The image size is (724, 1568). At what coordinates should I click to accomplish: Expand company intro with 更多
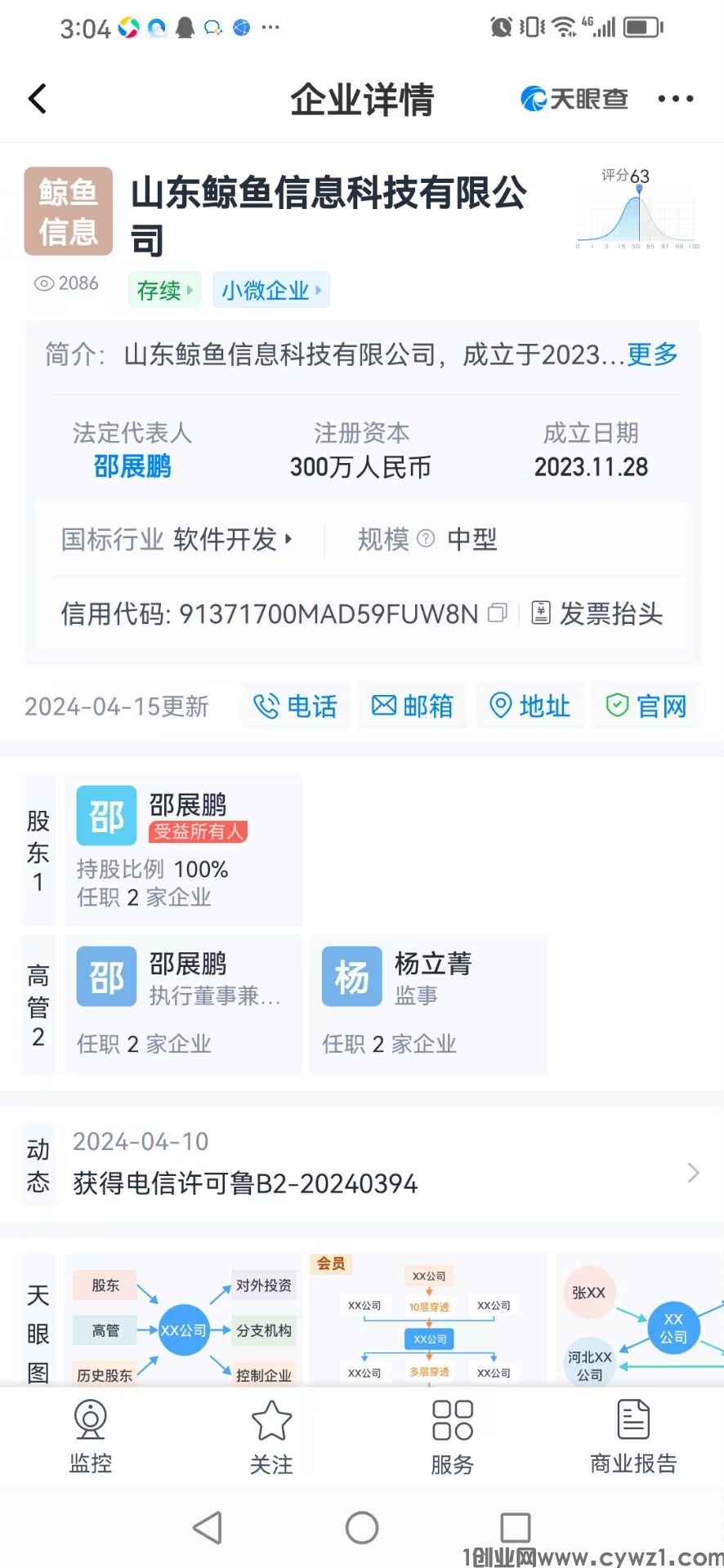(x=652, y=354)
